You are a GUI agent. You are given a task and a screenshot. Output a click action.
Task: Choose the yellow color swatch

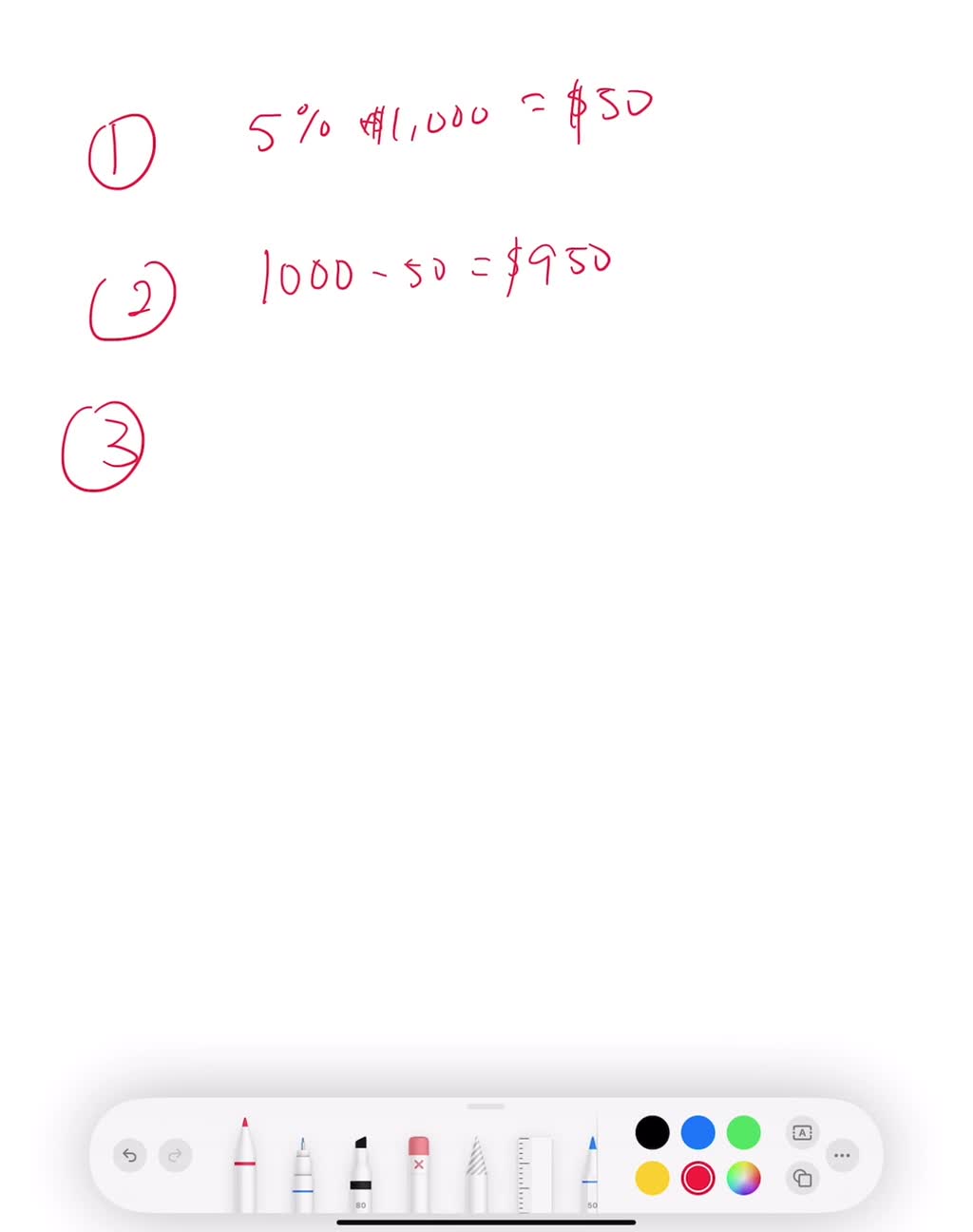[652, 1177]
